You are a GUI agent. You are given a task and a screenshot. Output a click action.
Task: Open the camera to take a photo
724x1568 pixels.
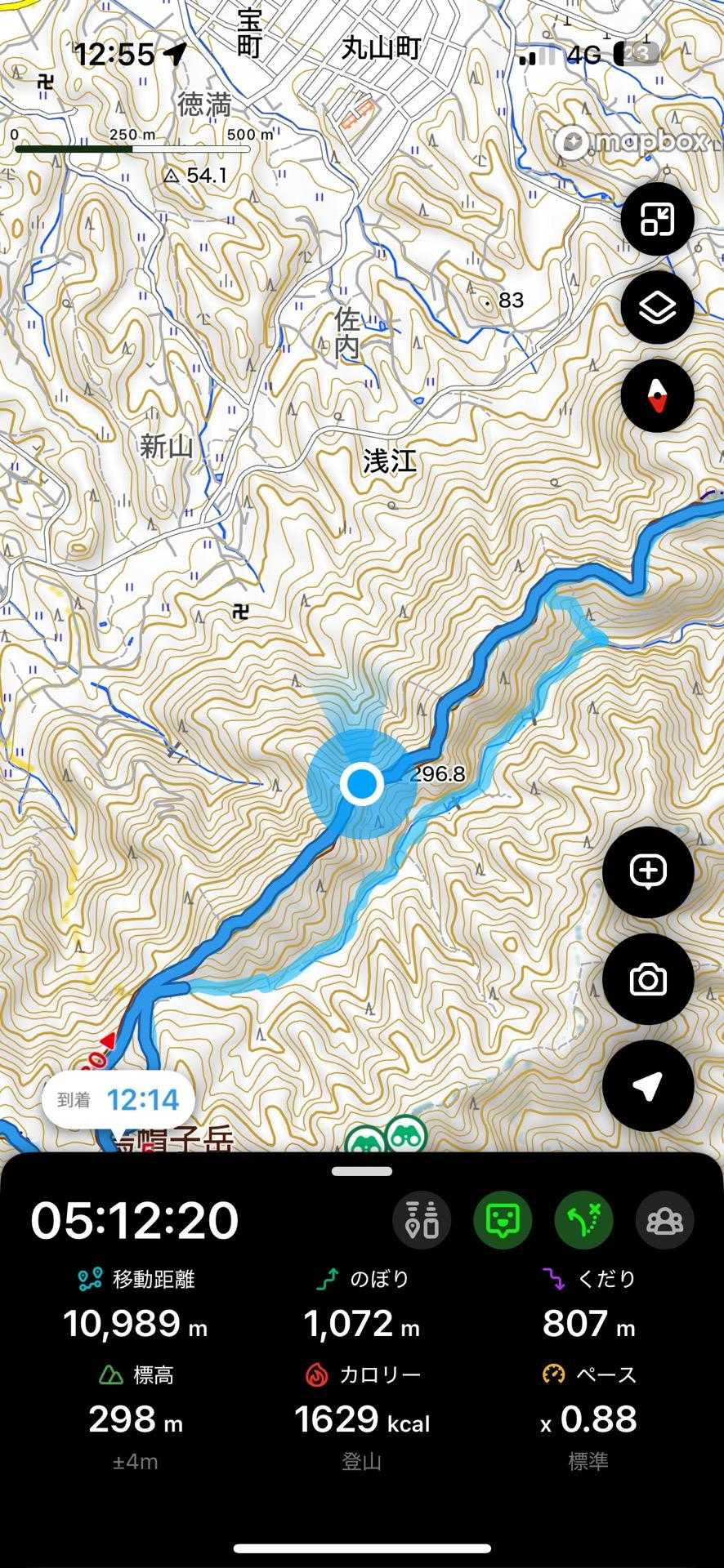click(x=648, y=979)
